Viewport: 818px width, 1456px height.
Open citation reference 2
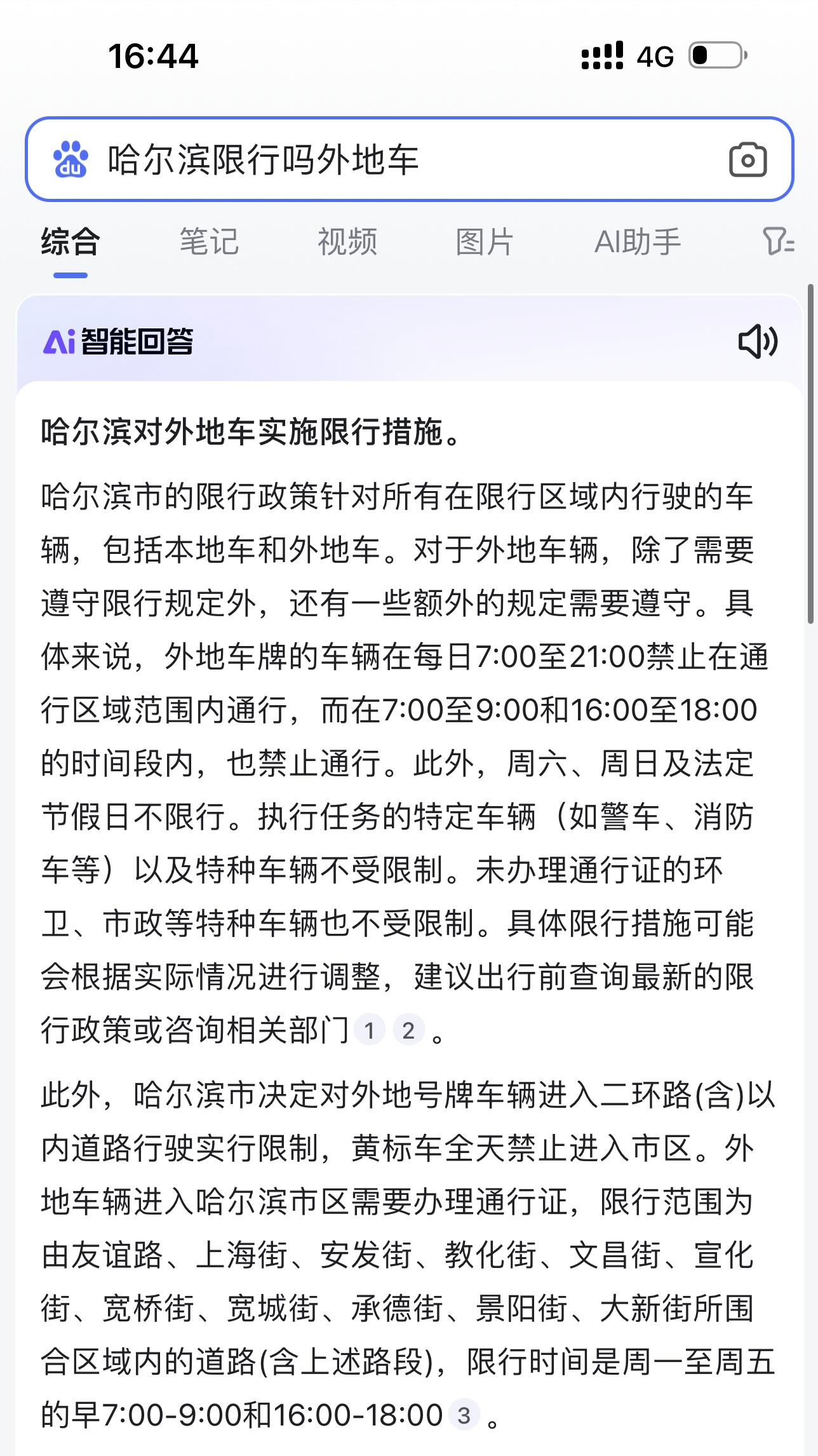click(x=408, y=1030)
